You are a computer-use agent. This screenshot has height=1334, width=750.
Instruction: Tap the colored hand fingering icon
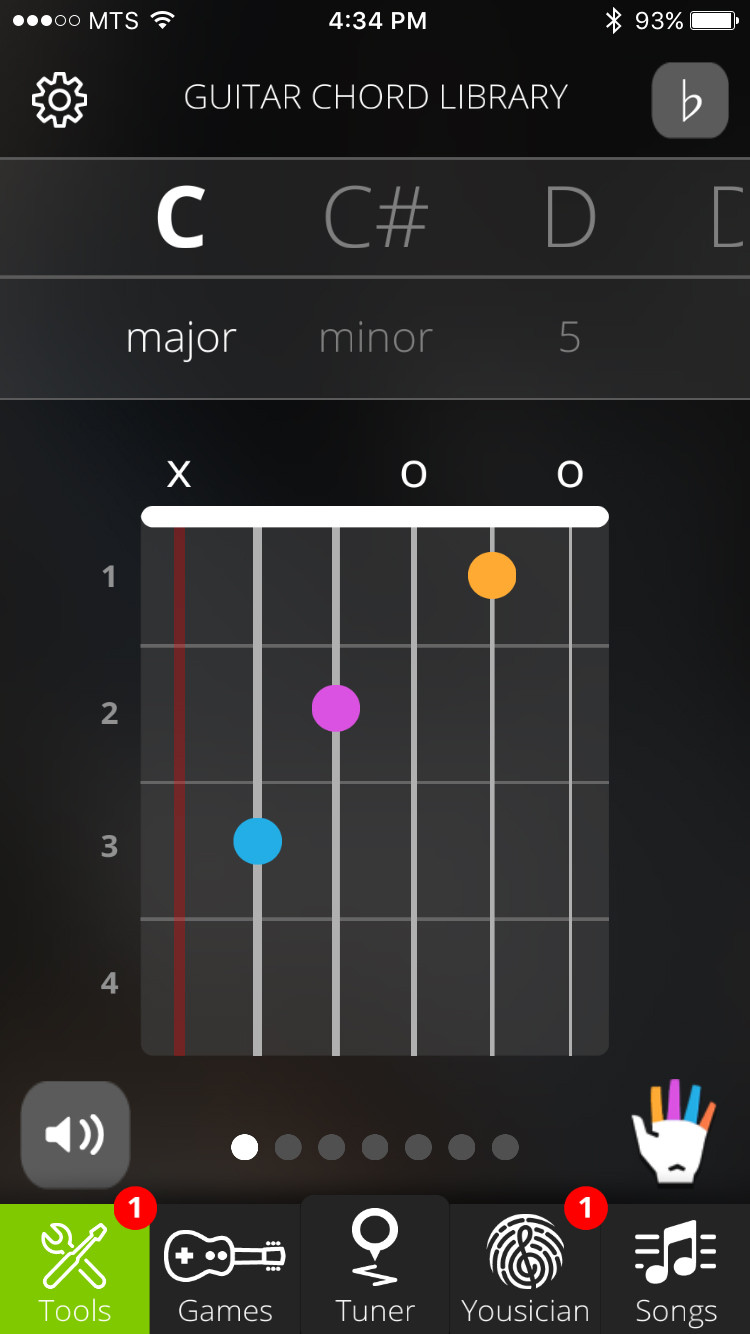[673, 1131]
